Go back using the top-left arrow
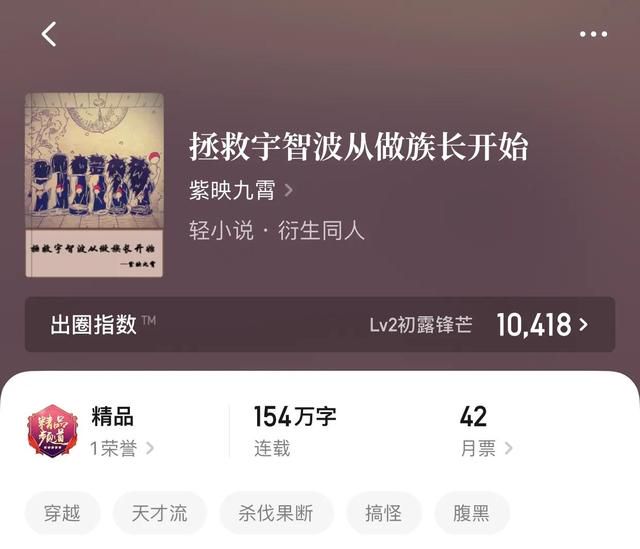This screenshot has width=640, height=549. coord(49,34)
